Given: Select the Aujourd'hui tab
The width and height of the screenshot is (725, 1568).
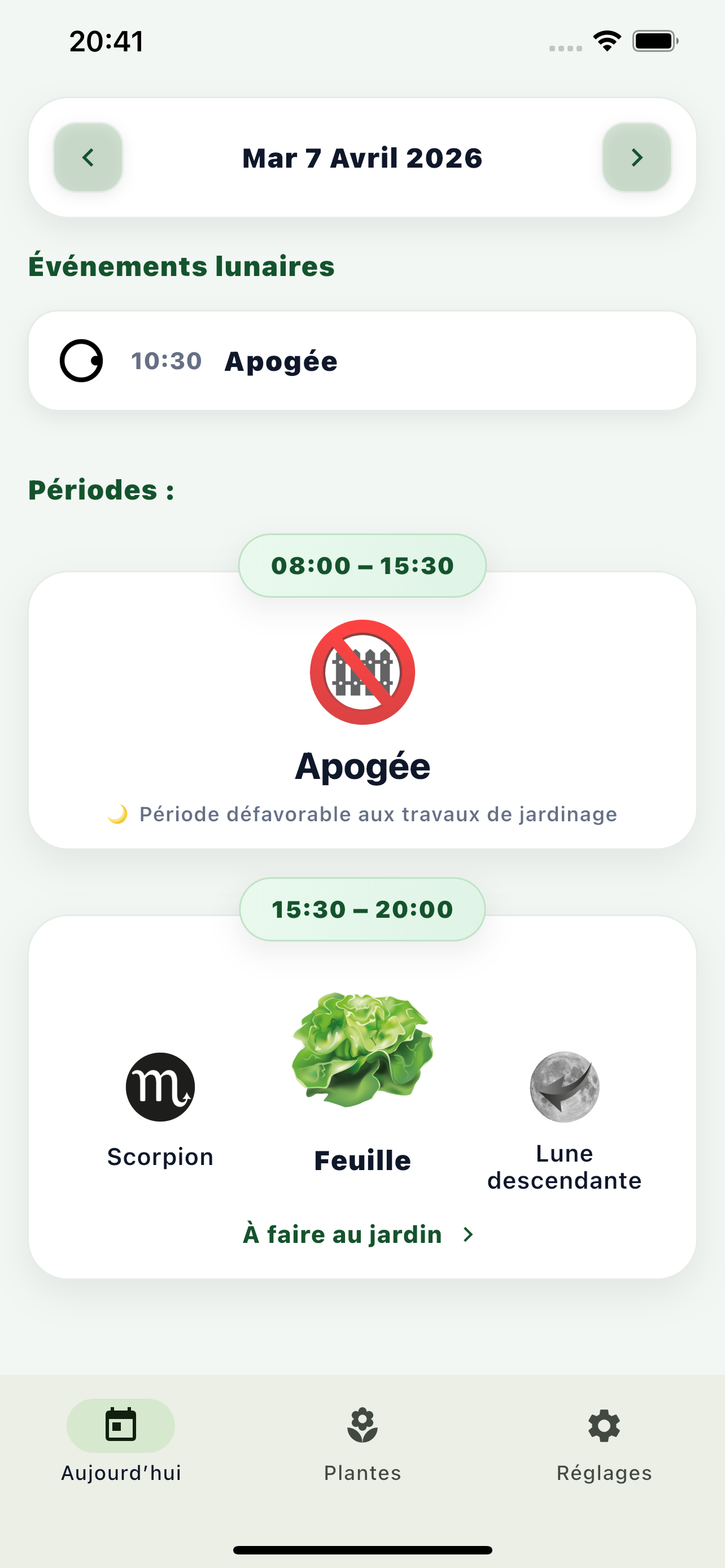Looking at the screenshot, I should point(120,1443).
